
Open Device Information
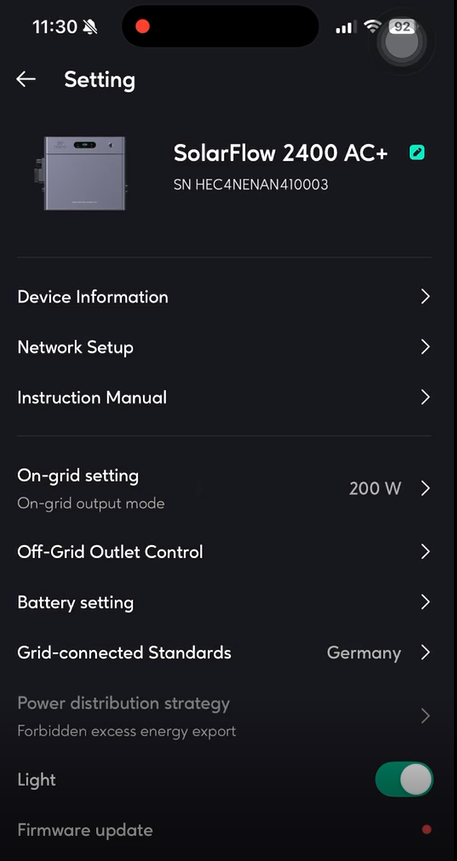pos(224,297)
